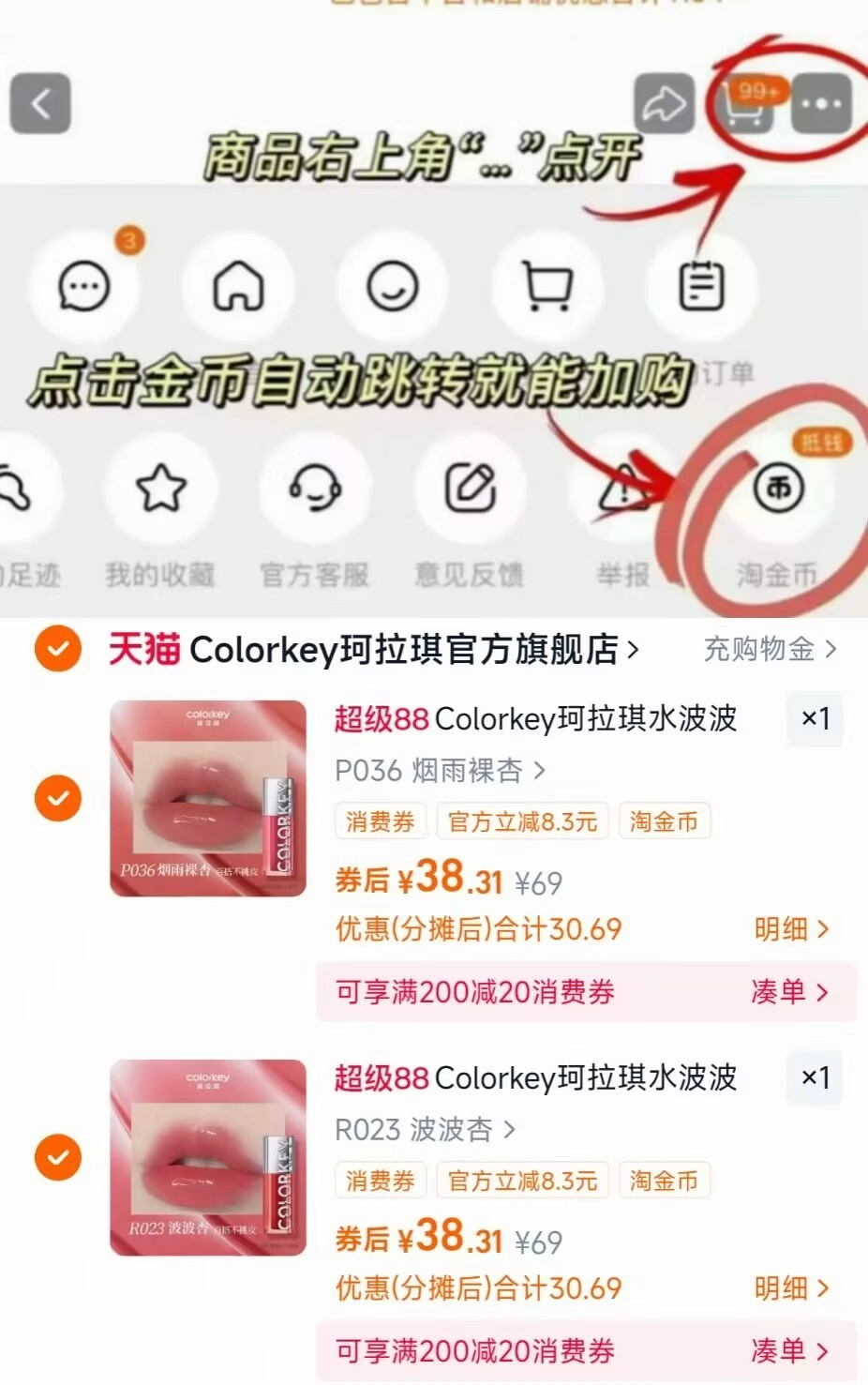Click the messages icon with badge 3
This screenshot has height=1385, width=868.
point(84,287)
